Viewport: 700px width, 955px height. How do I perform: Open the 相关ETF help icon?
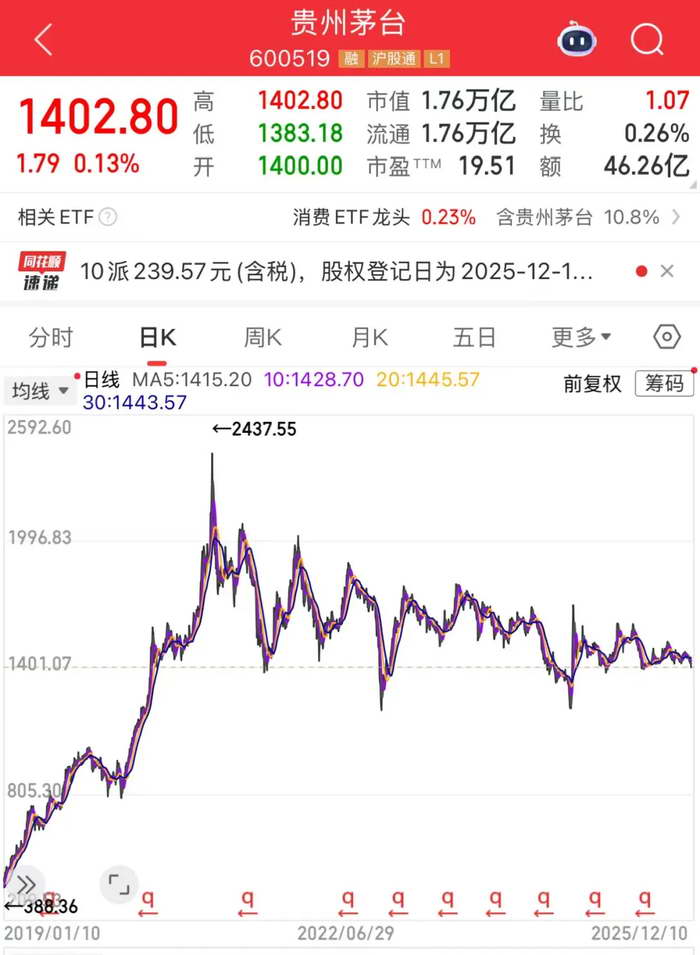(x=108, y=217)
